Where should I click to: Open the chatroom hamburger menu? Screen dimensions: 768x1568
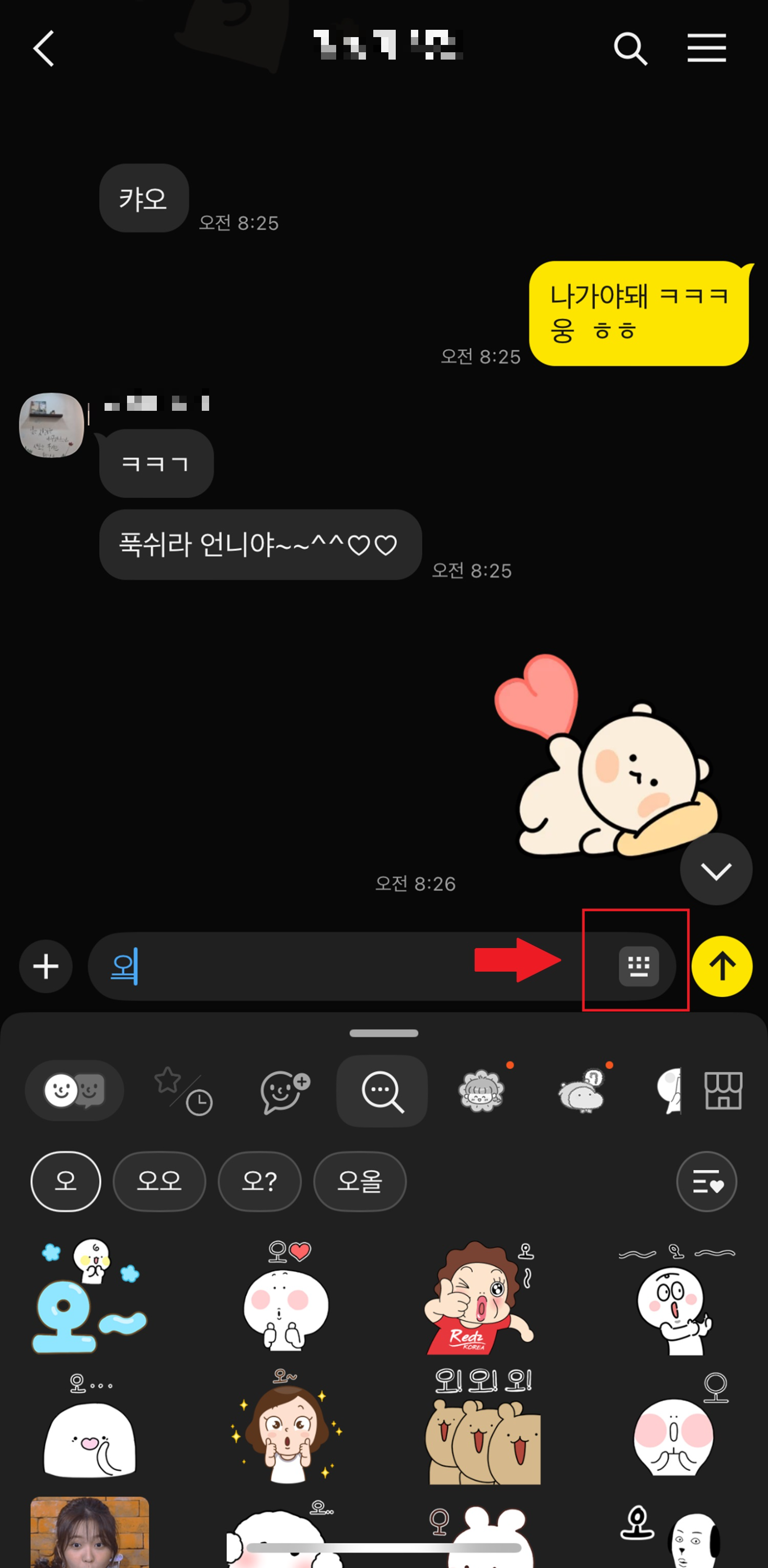[706, 49]
